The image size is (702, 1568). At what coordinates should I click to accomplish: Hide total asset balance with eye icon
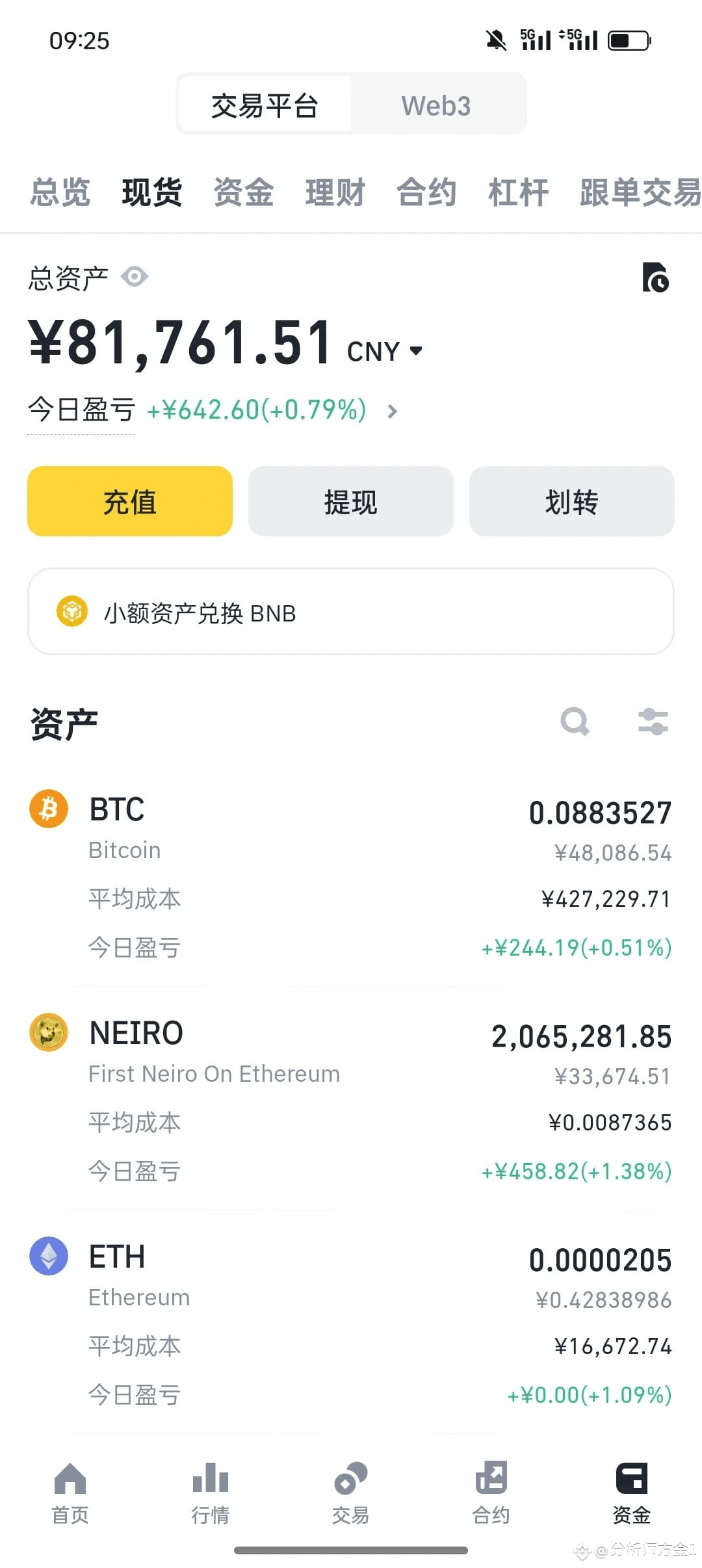point(135,277)
